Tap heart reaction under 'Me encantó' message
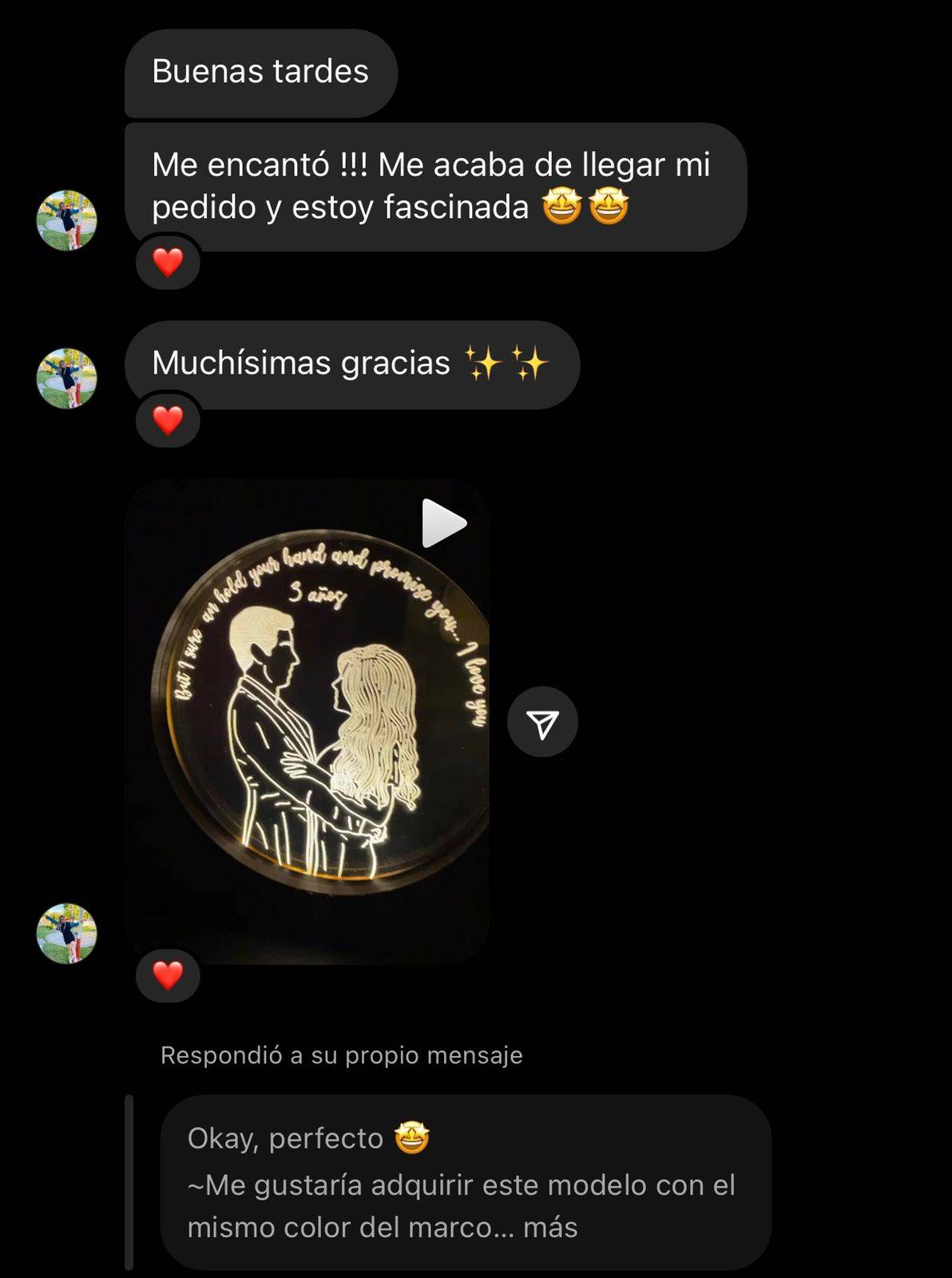This screenshot has height=1278, width=952. [168, 262]
